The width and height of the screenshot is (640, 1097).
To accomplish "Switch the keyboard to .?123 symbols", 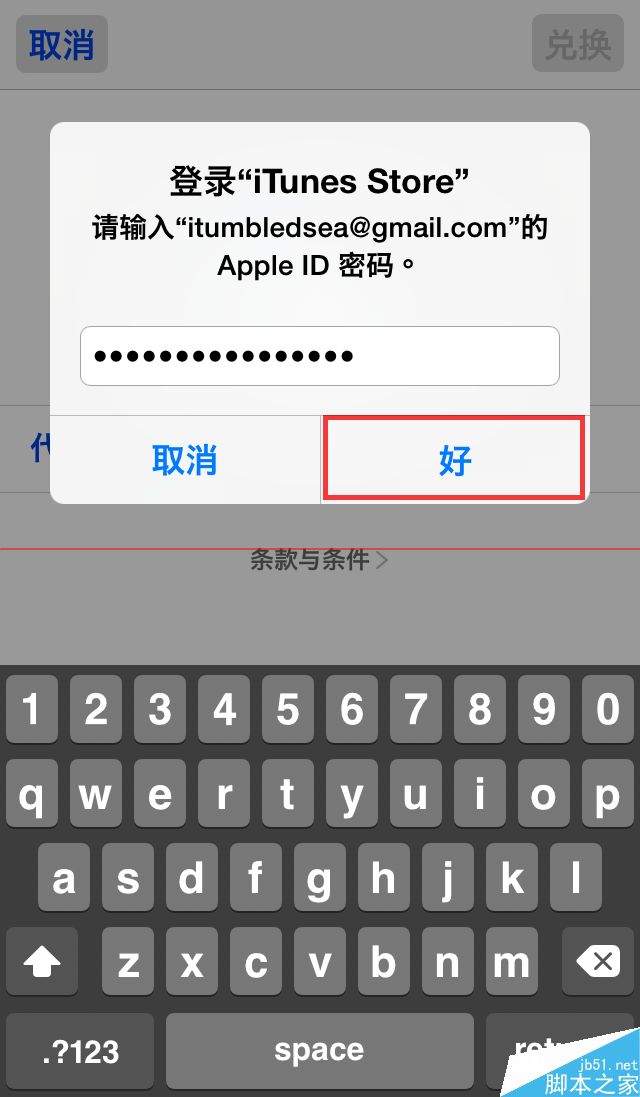I will pyautogui.click(x=80, y=1052).
